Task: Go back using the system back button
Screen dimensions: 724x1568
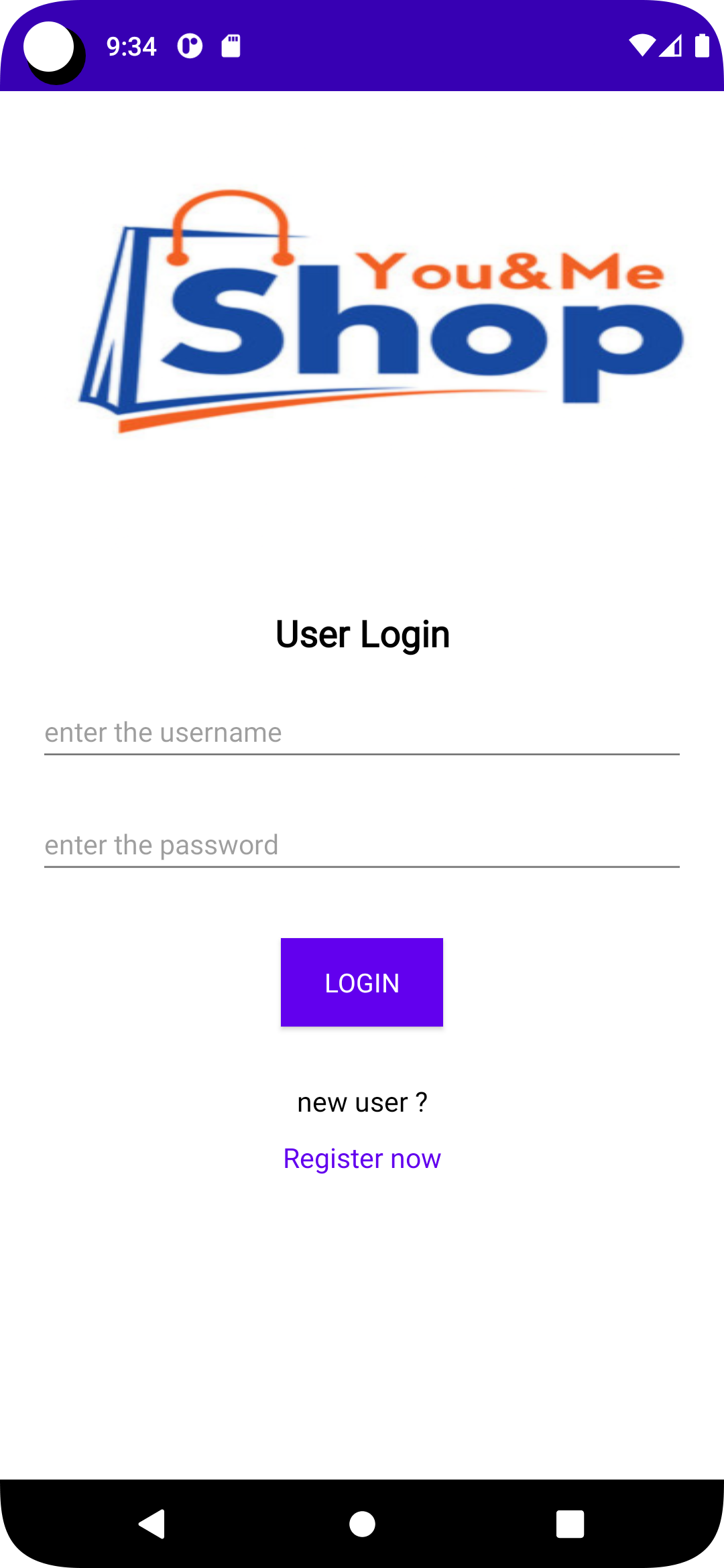Action: (x=153, y=1524)
